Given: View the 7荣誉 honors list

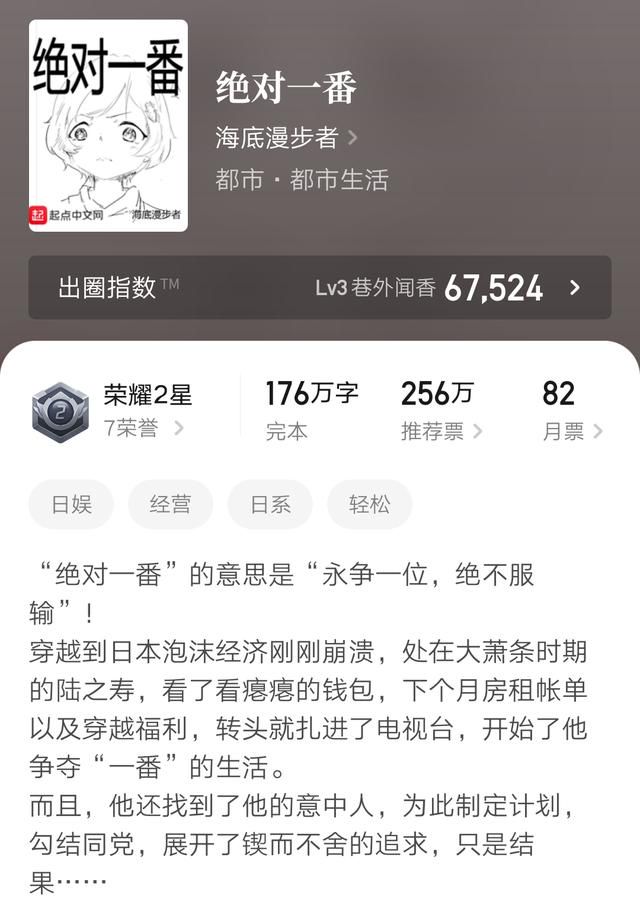Looking at the screenshot, I should coord(143,429).
